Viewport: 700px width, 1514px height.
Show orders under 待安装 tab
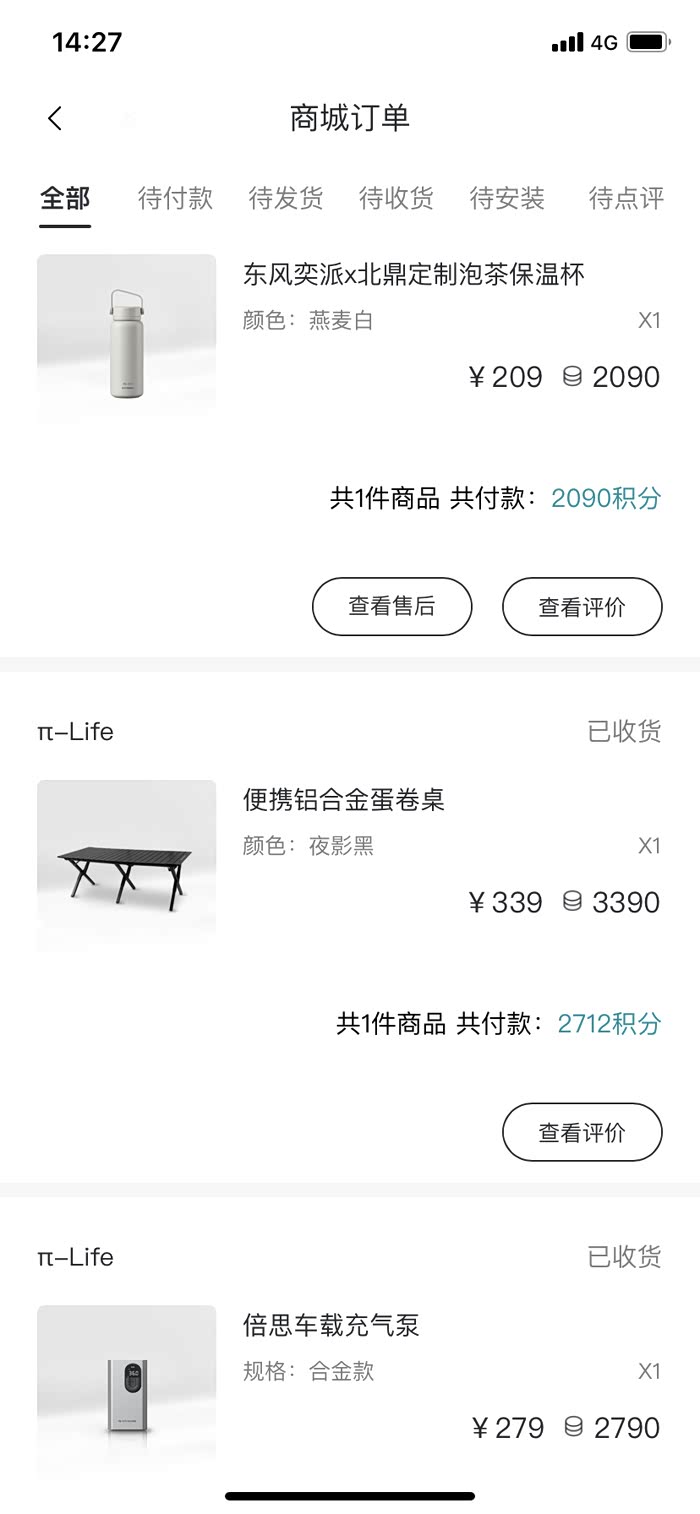tap(507, 198)
